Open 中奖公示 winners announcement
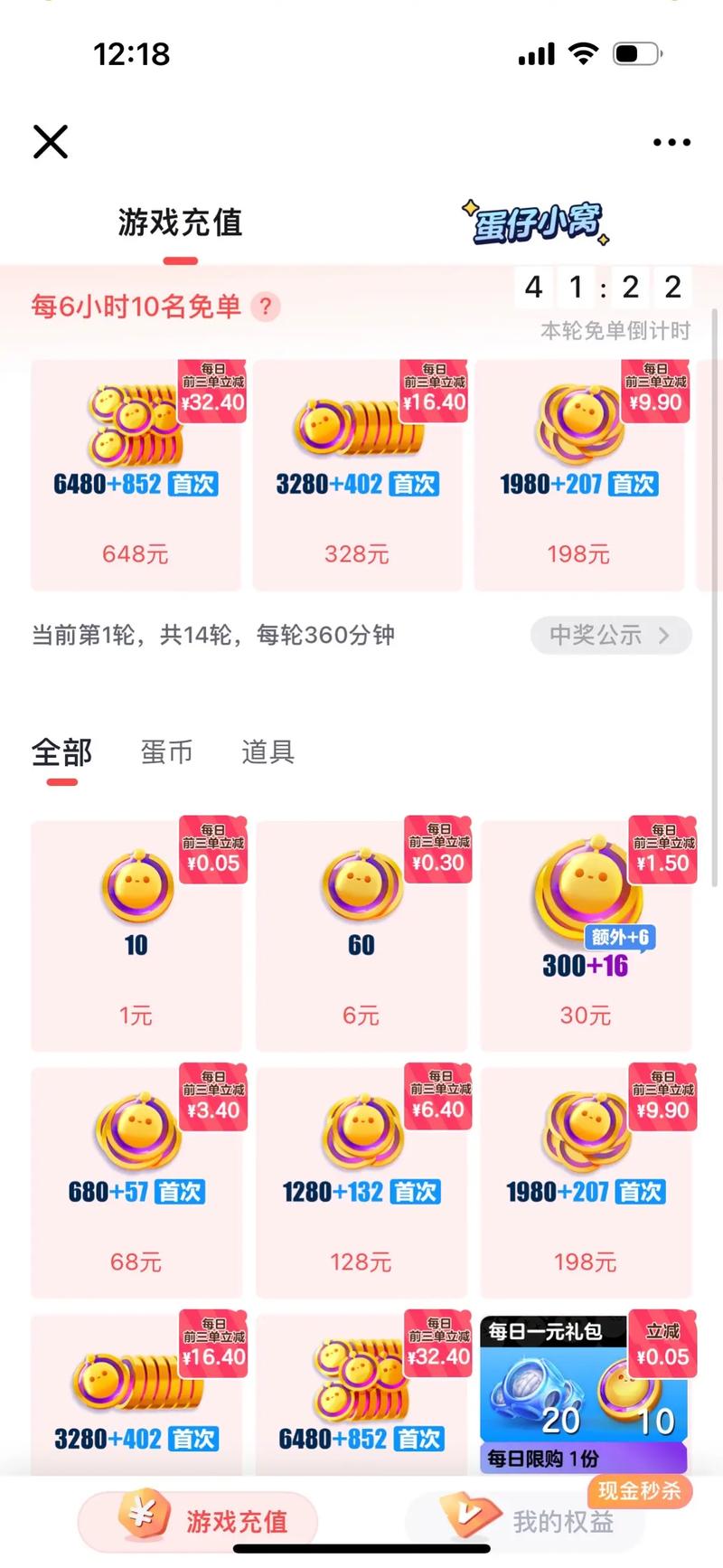The height and width of the screenshot is (1568, 723). [611, 635]
